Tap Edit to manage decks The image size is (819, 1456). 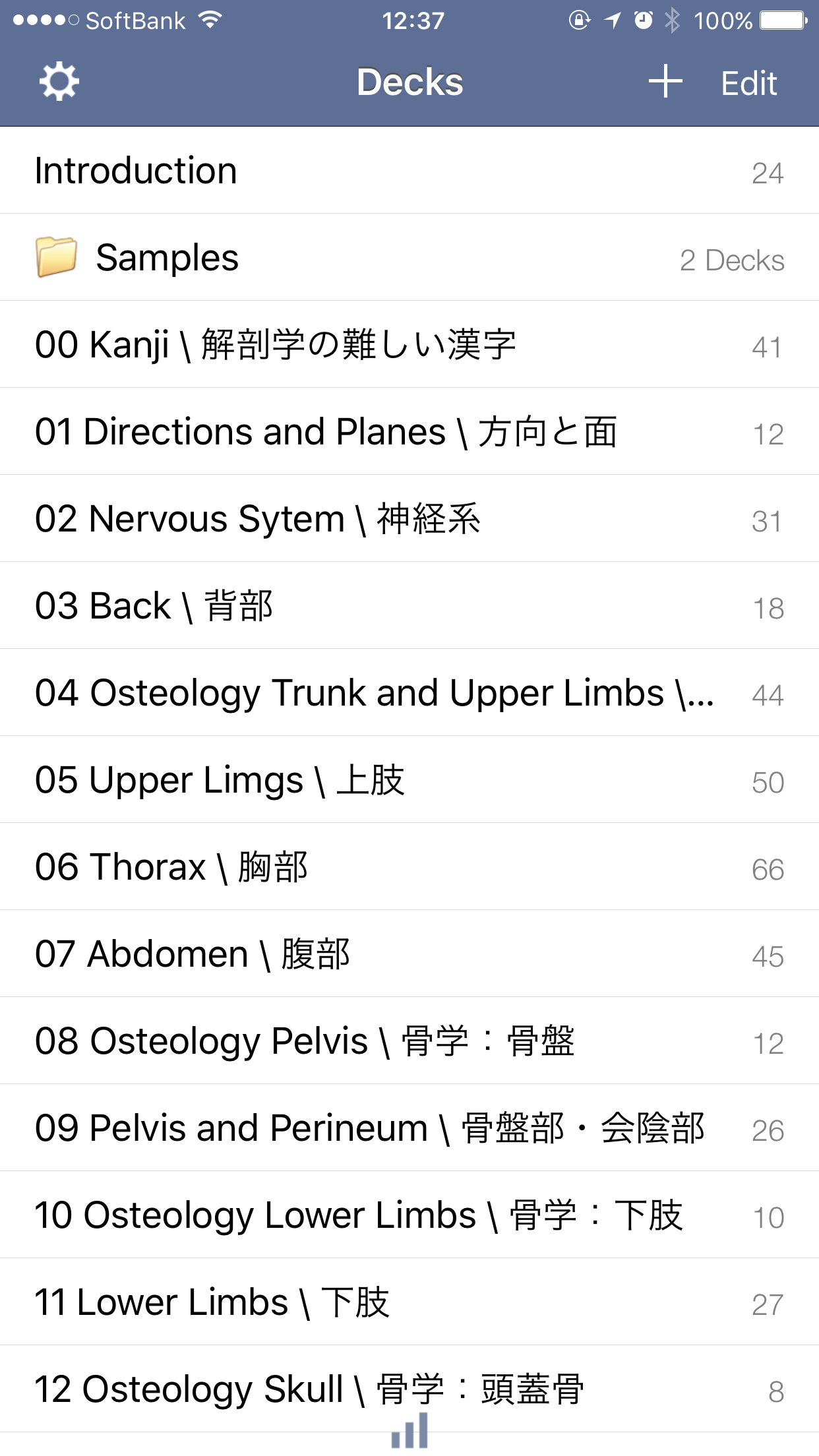pos(748,84)
